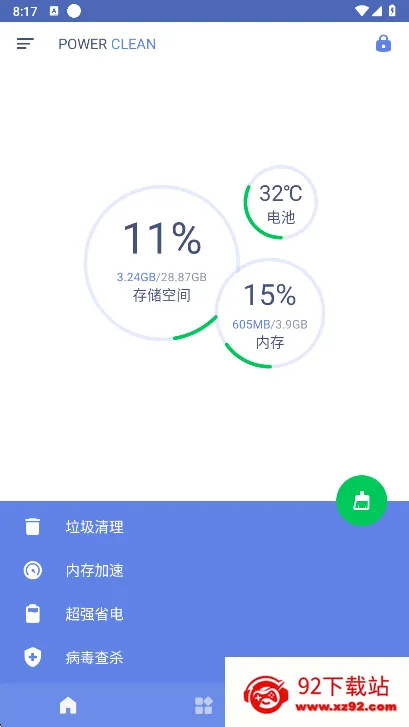Open the 内存 memory usage circle

pos(270,313)
